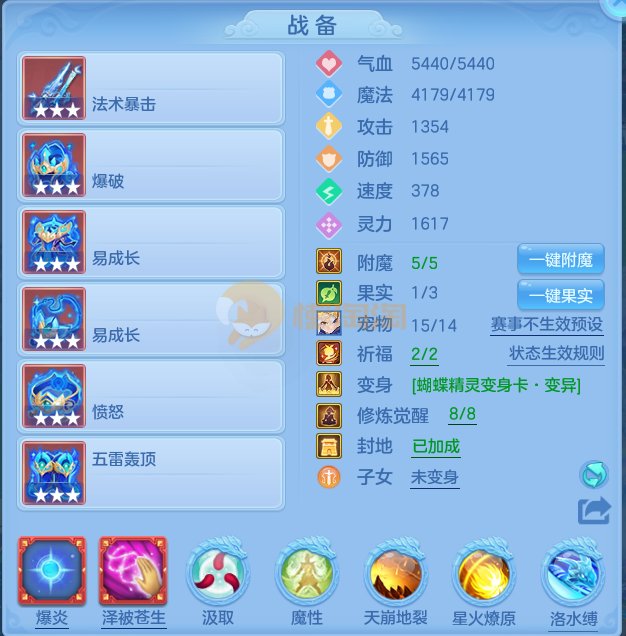This screenshot has height=636, width=626.
Task: Open the 法术暴击 equipment card
Action: [x=152, y=88]
